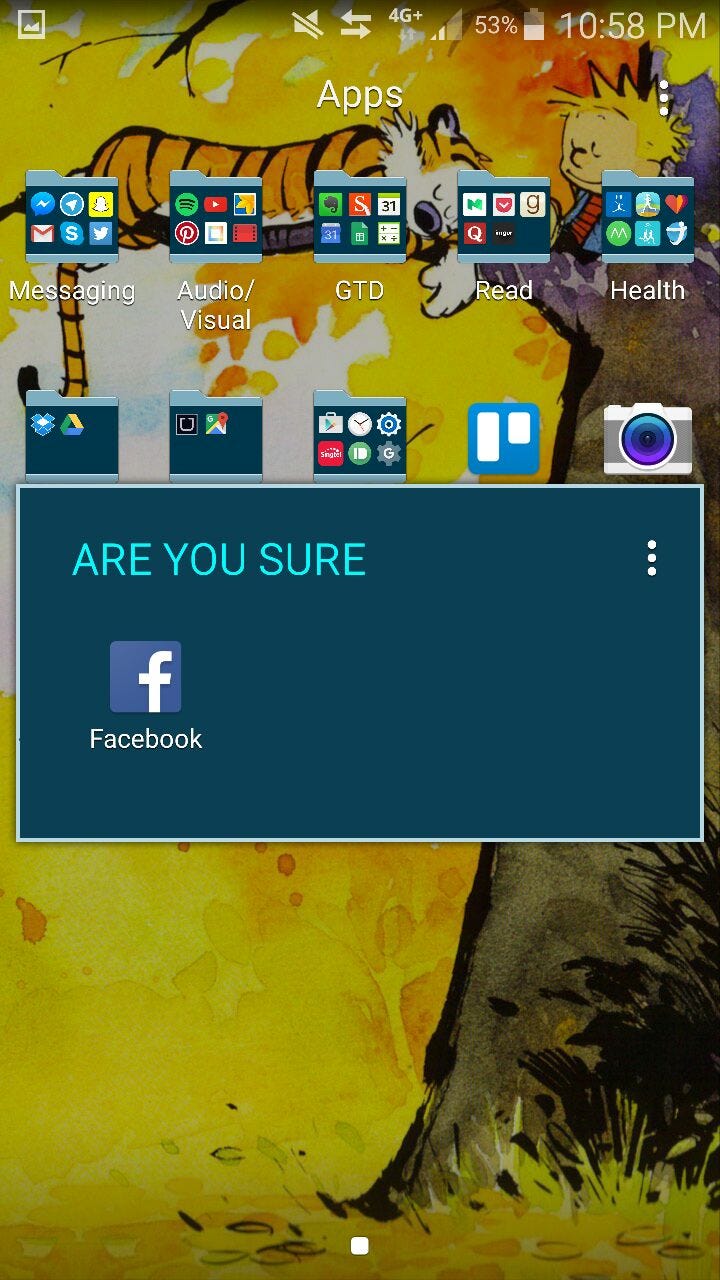Open the folder with Play Store and Settings
The height and width of the screenshot is (1280, 720).
coord(360,438)
